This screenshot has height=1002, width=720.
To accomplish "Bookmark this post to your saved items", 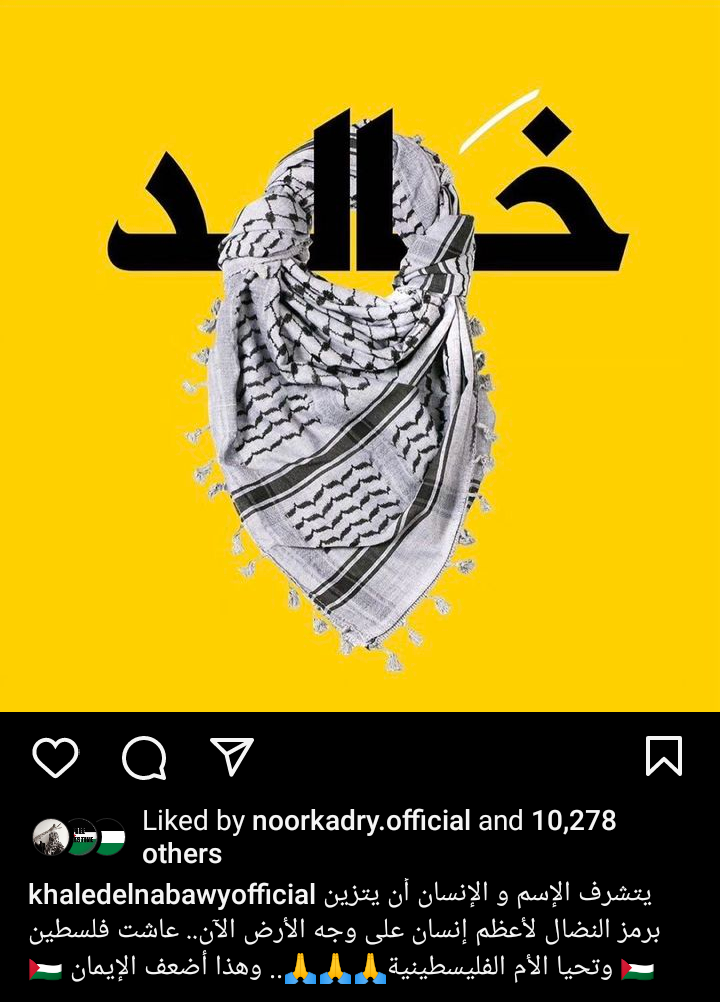I will click(664, 757).
